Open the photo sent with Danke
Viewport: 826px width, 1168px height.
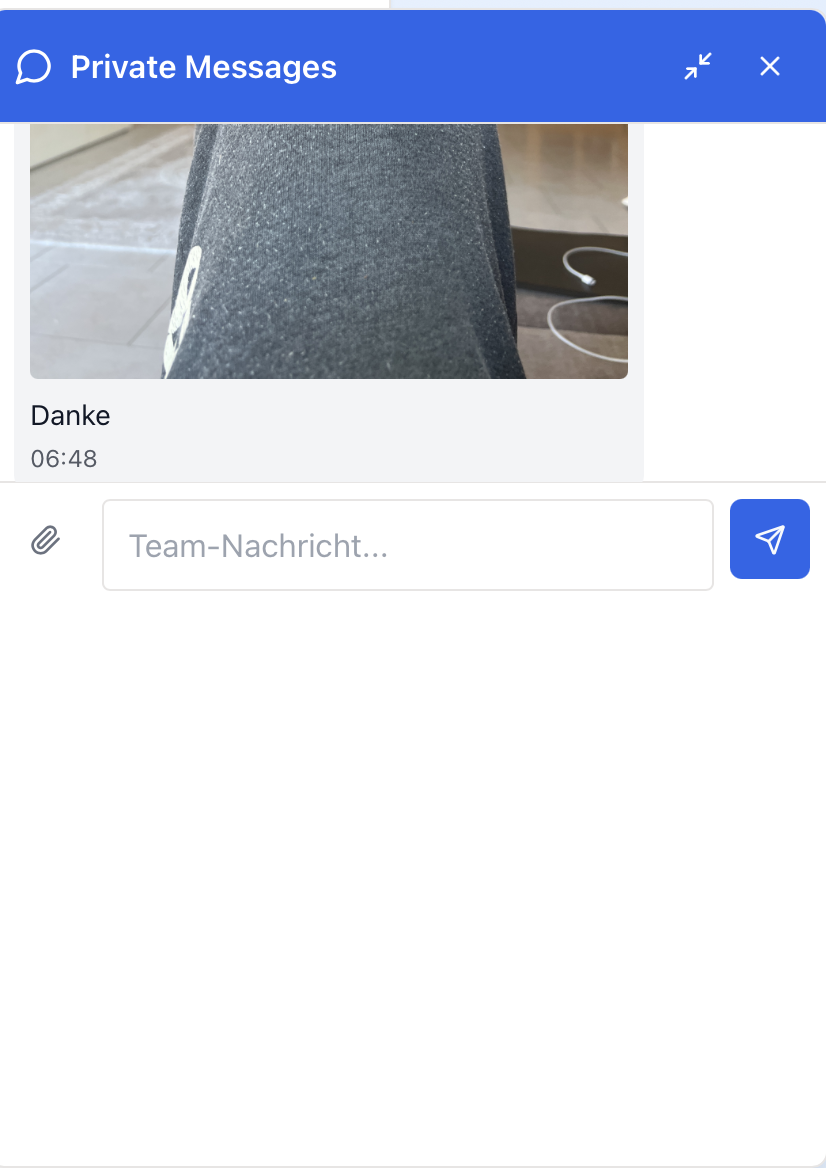click(329, 250)
